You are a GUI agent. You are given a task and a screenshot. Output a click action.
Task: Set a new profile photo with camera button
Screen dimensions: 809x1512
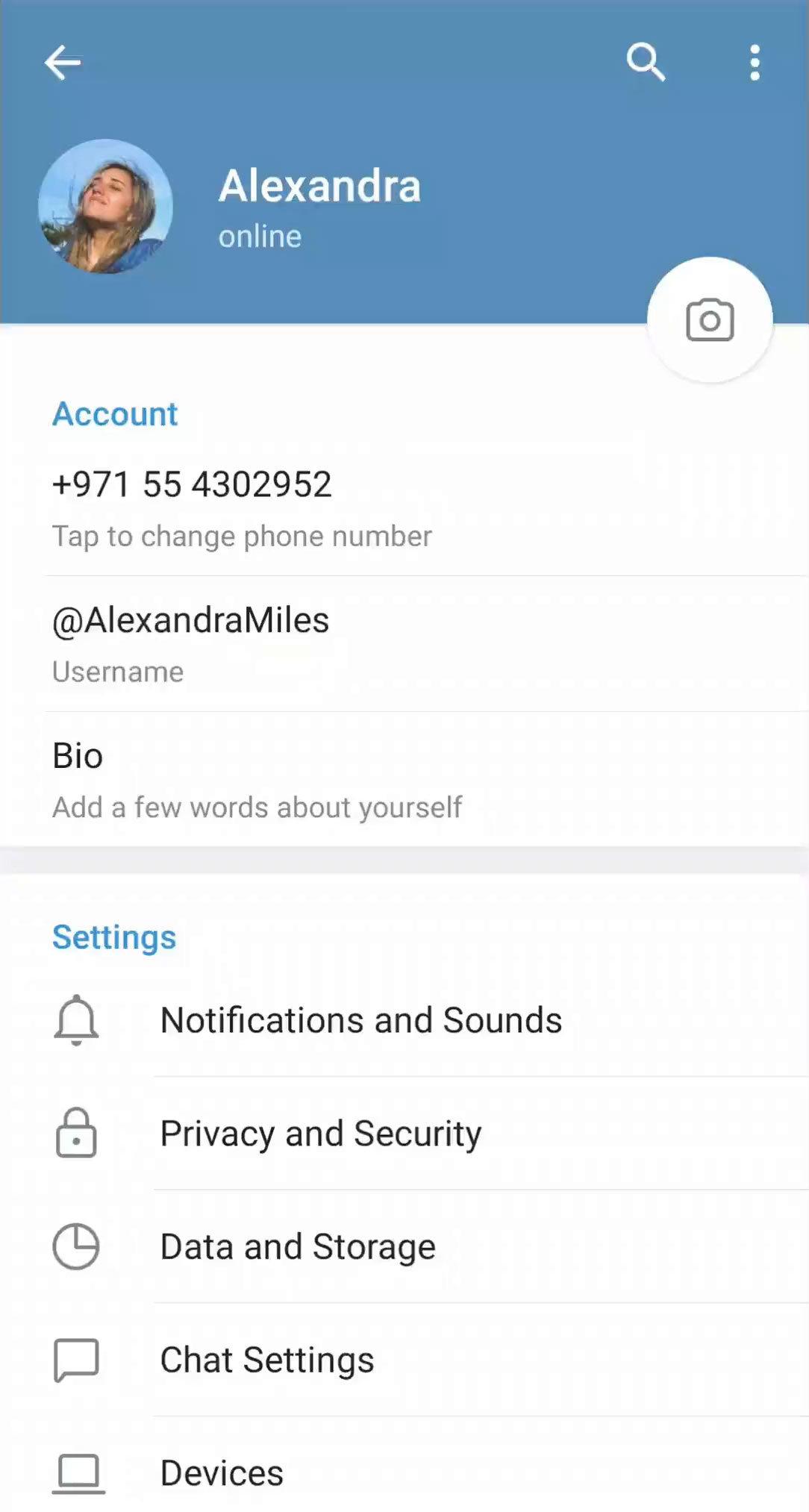709,320
